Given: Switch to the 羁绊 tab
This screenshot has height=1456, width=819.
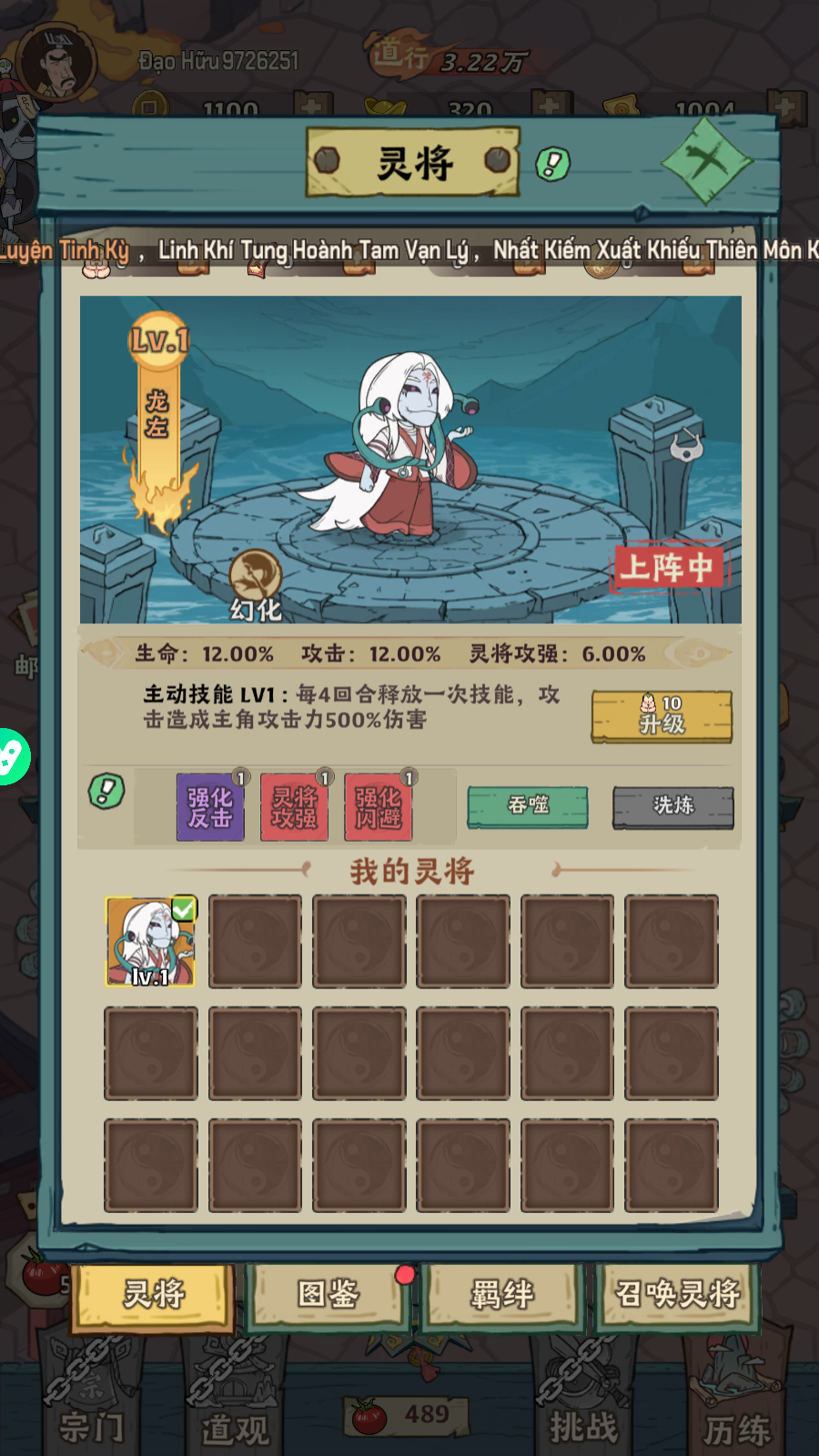Looking at the screenshot, I should pyautogui.click(x=501, y=1294).
